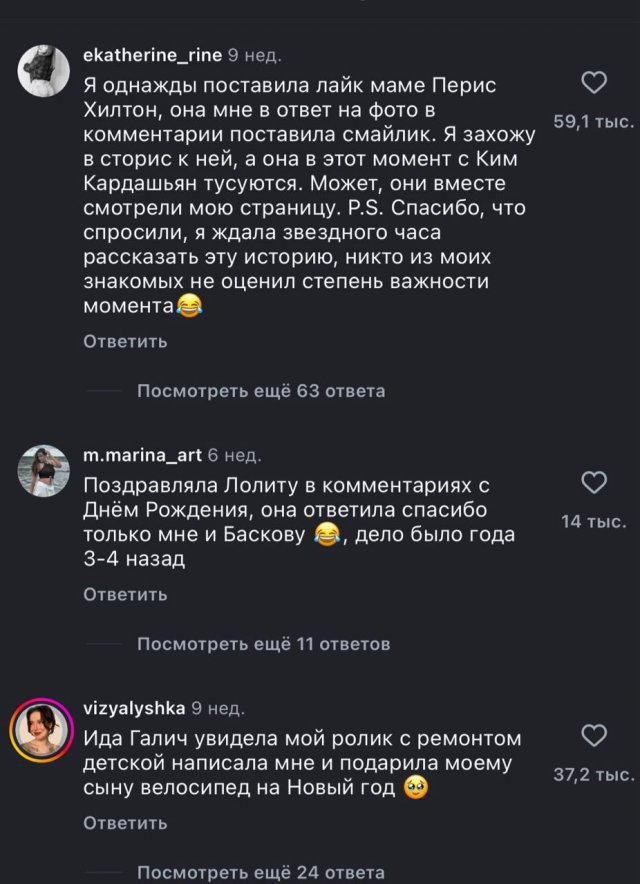This screenshot has height=884, width=640.
Task: Like vizyalyshka's comment about Ида Галич
Action: click(x=594, y=738)
